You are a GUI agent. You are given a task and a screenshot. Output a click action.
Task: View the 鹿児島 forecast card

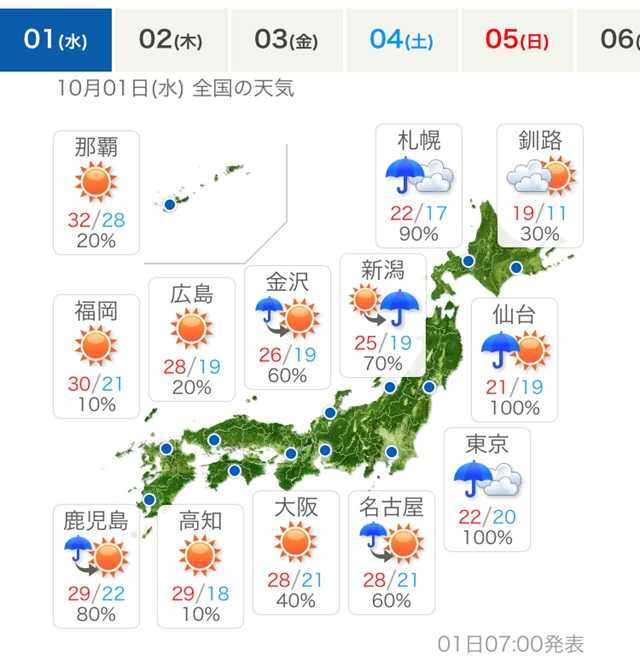(96, 565)
